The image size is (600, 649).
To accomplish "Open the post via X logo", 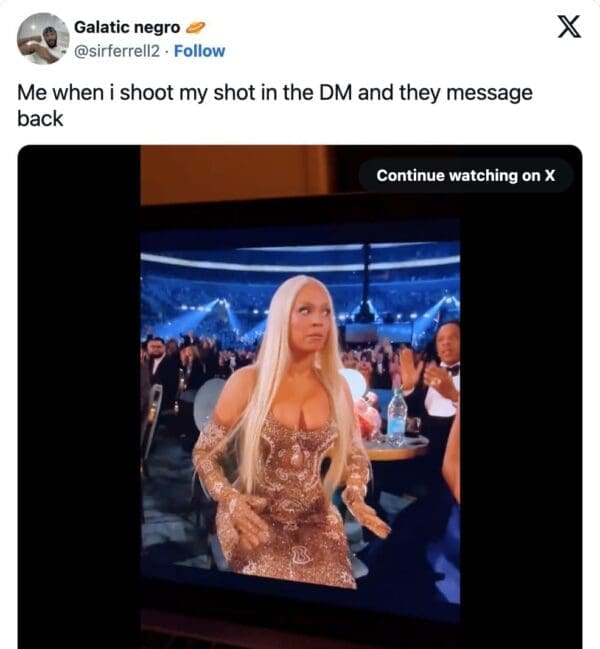I will coord(568,27).
